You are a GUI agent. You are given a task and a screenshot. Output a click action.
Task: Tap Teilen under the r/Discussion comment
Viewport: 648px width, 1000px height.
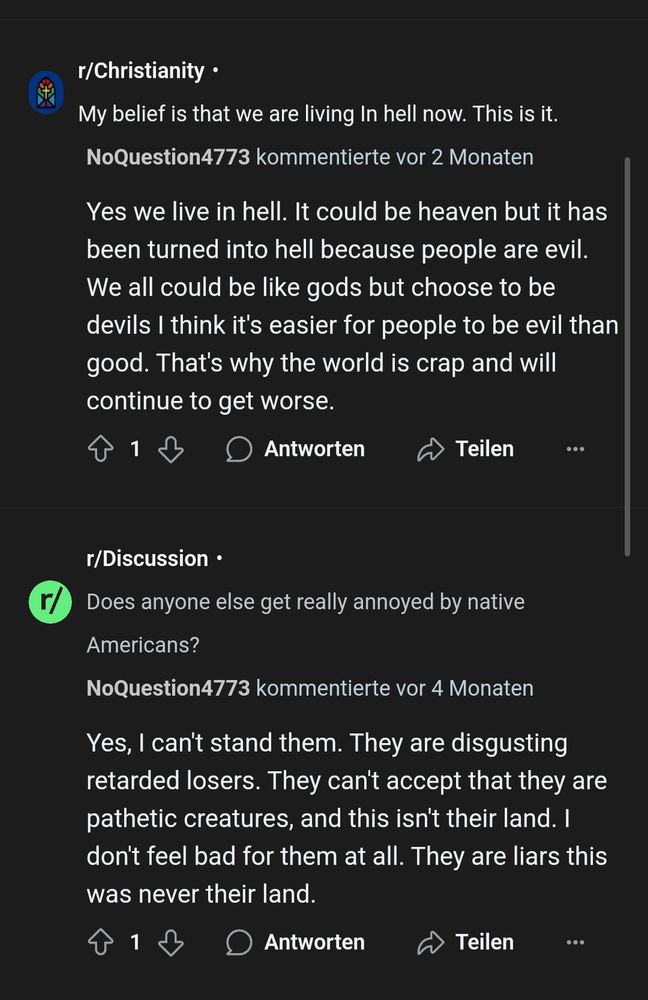tap(466, 942)
